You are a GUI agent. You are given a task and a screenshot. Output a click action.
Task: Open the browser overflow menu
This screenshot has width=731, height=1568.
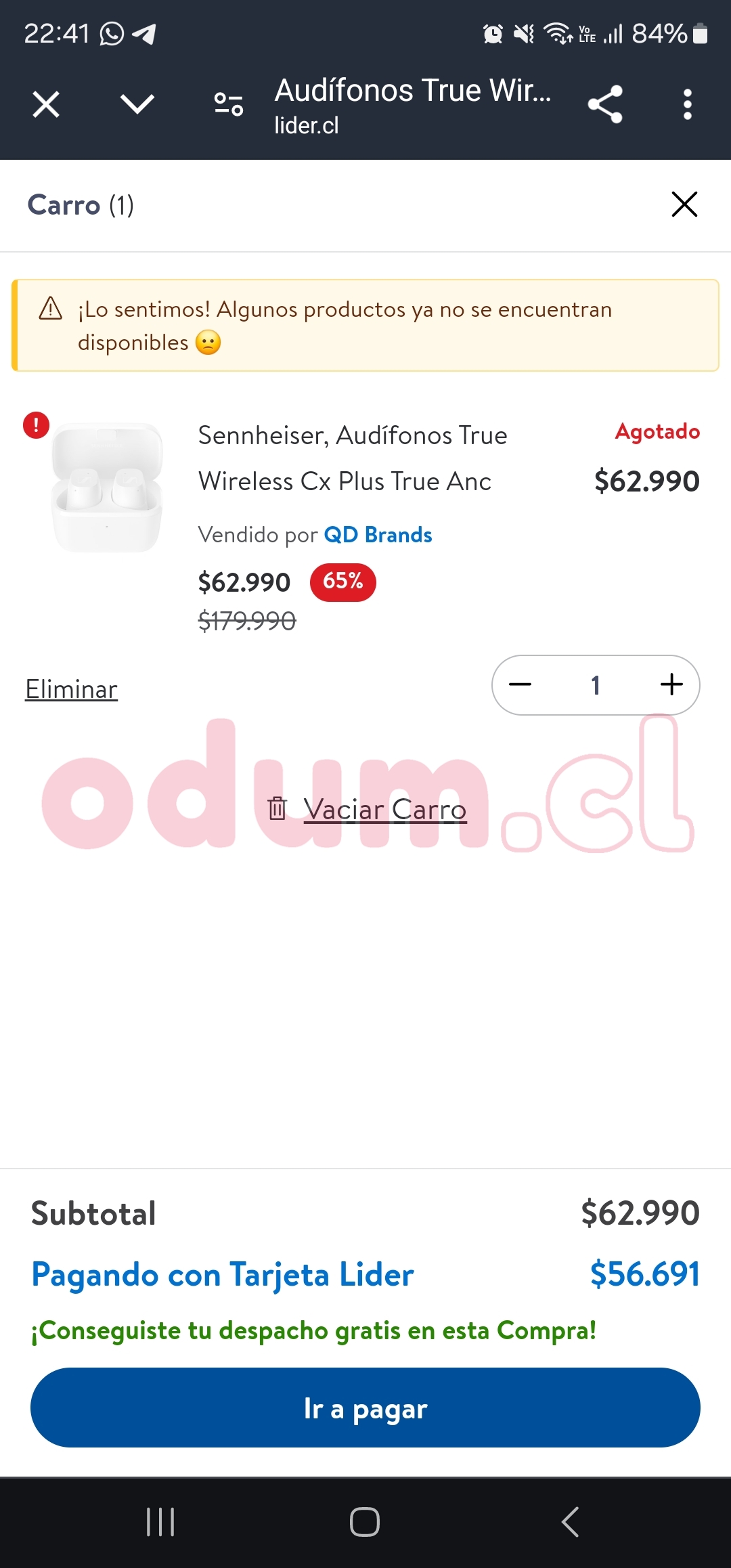687,104
